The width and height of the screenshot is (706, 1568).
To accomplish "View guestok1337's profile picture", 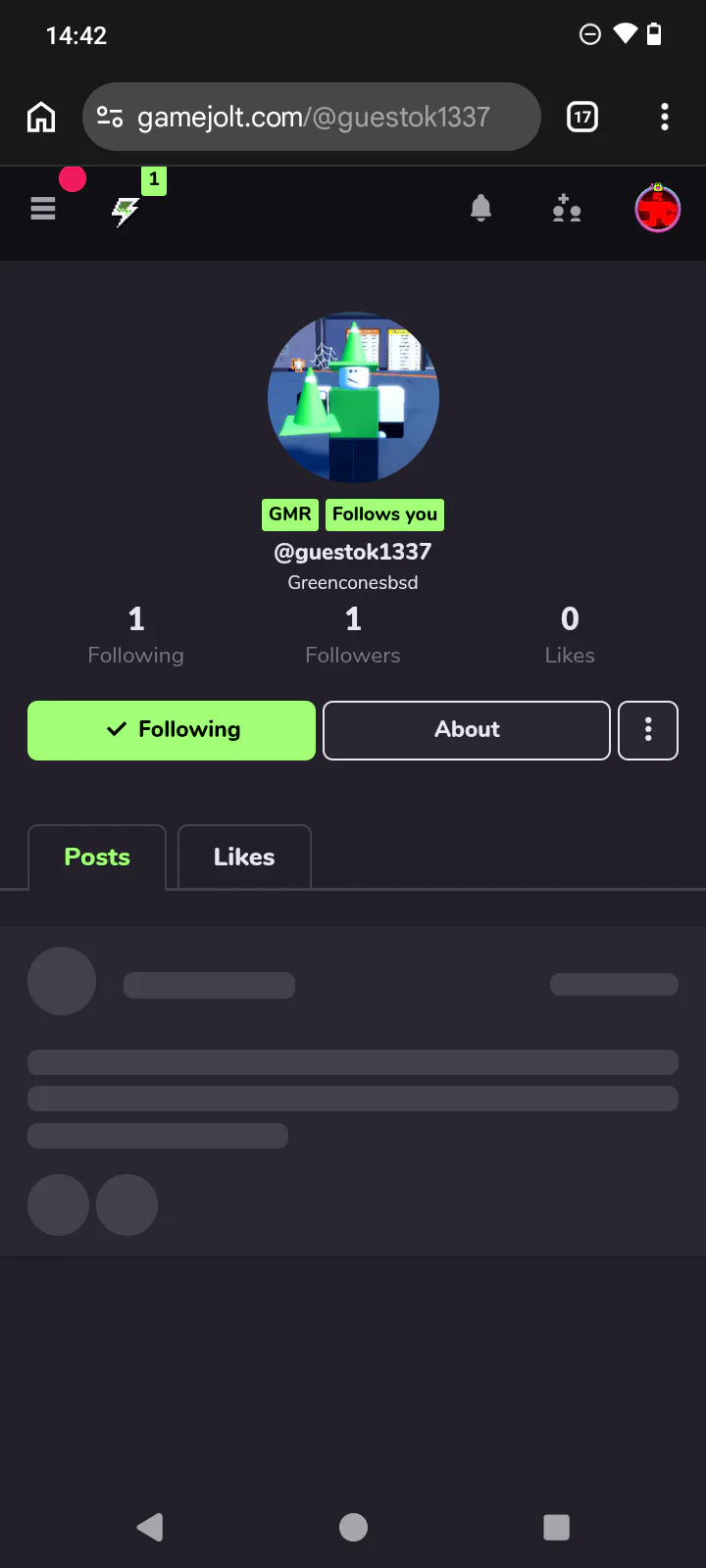I will 353,397.
